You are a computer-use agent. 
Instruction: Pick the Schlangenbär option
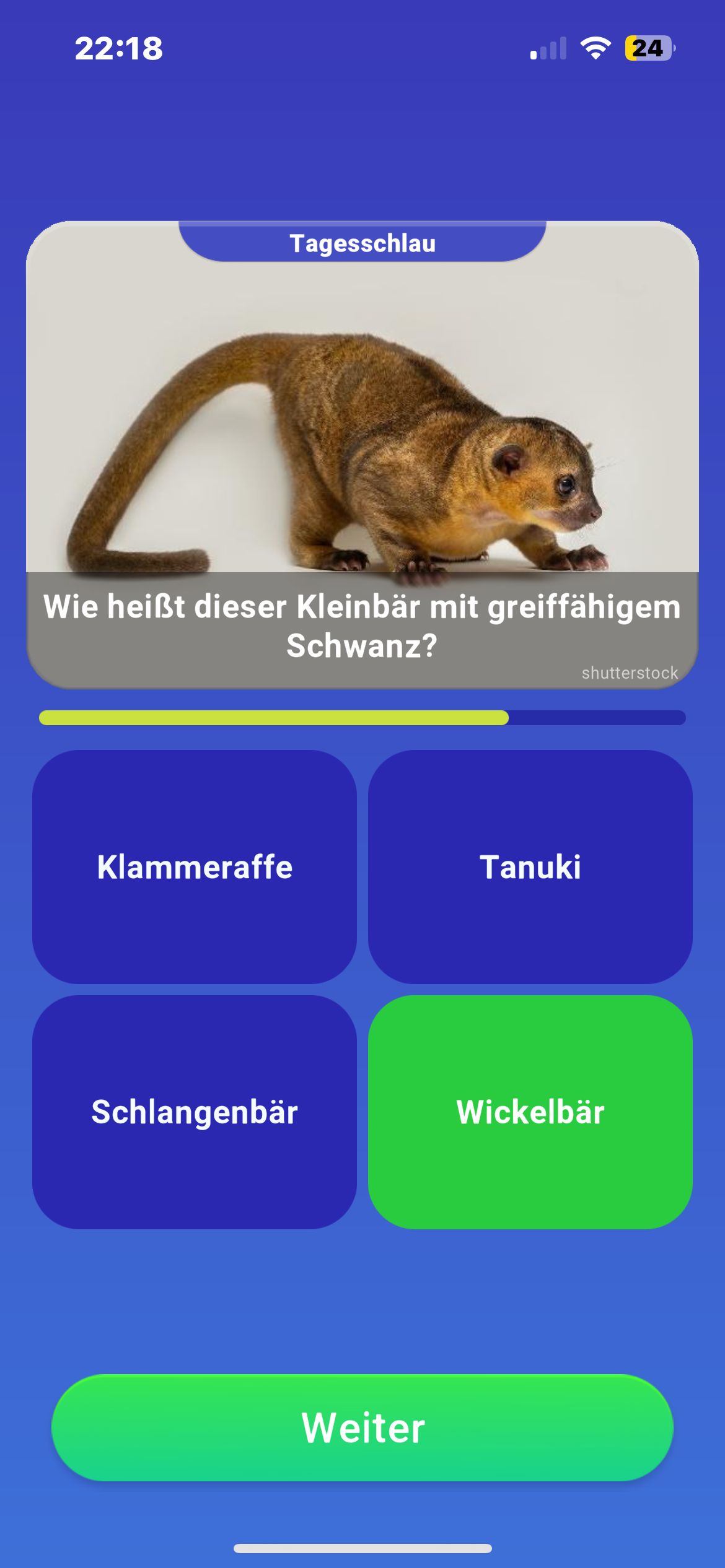195,1112
